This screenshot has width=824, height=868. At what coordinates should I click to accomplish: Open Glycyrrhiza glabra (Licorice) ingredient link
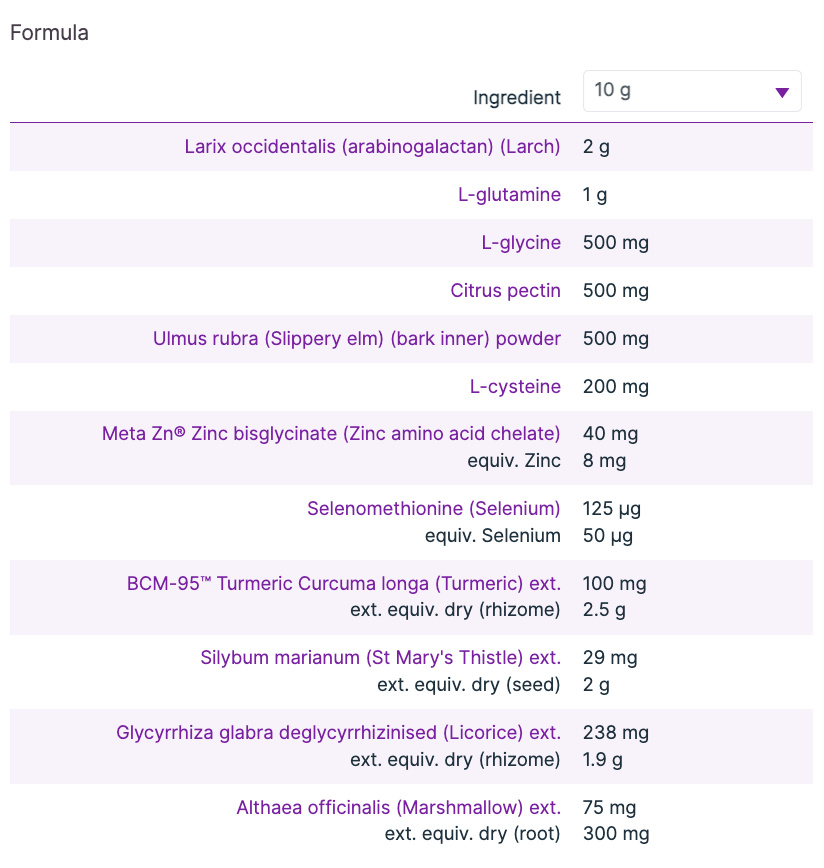(338, 733)
